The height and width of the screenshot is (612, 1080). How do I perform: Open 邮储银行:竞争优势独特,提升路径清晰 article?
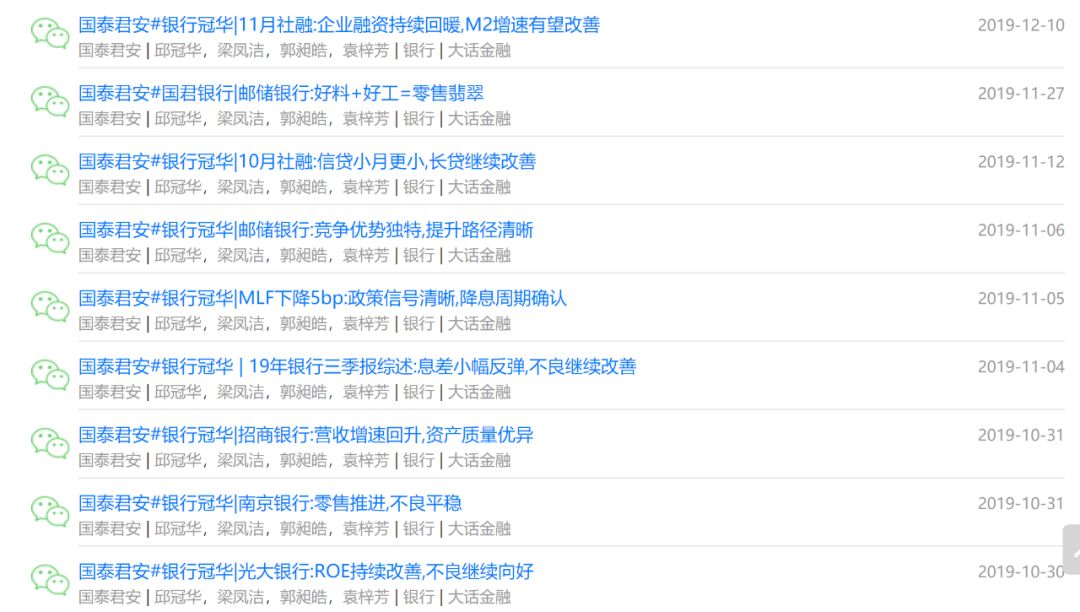pos(306,230)
